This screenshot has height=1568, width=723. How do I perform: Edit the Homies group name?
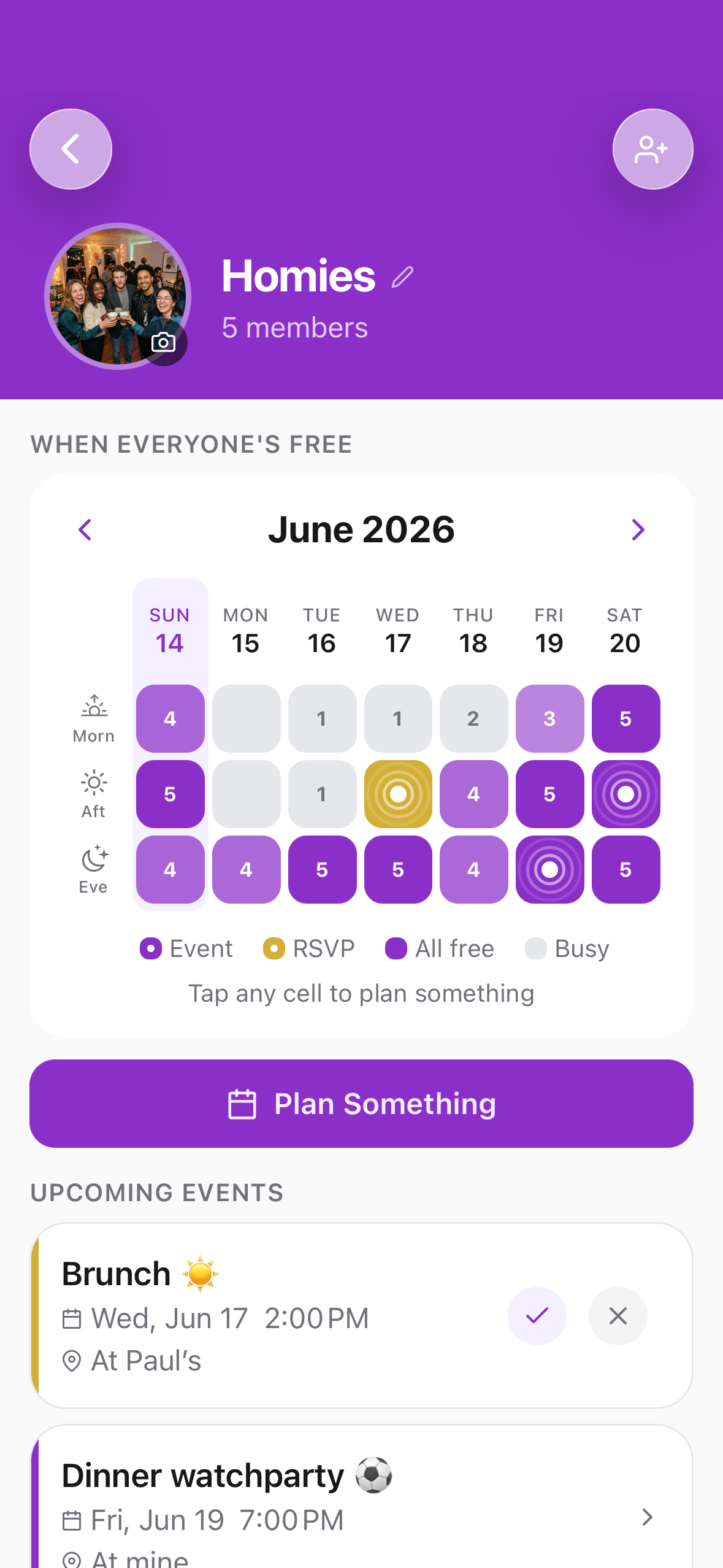[403, 277]
